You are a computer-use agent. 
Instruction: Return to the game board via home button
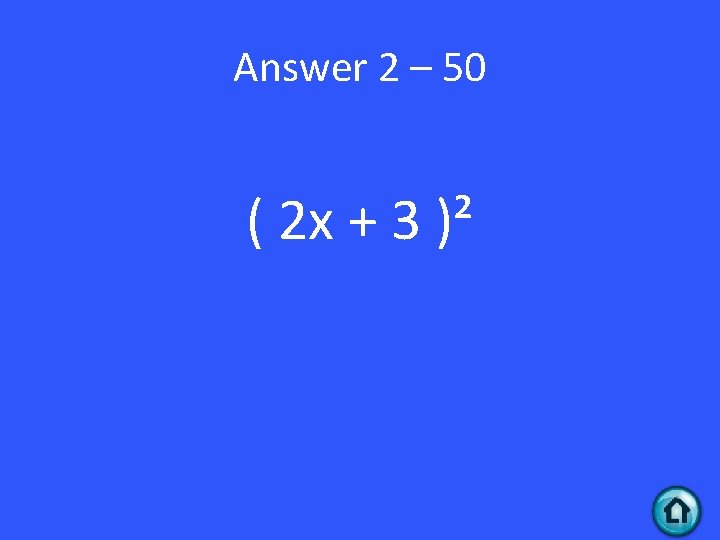[x=677, y=511]
